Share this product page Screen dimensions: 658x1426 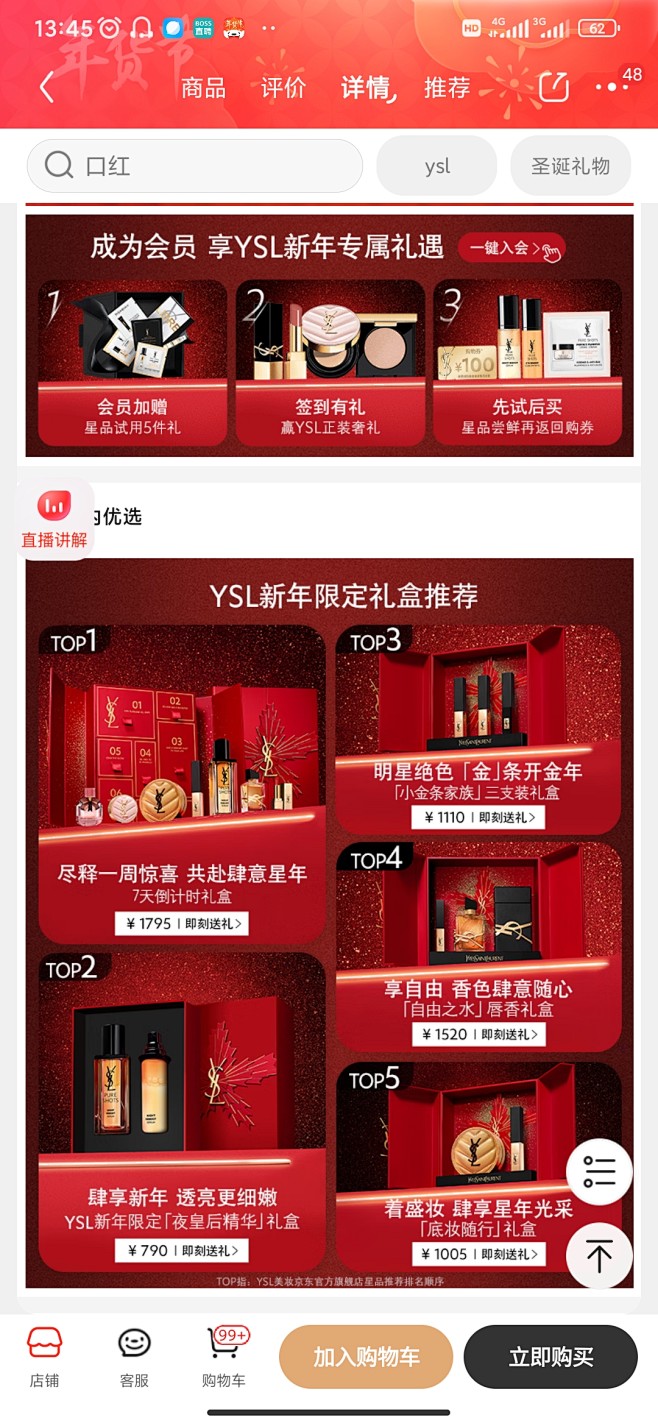click(553, 87)
